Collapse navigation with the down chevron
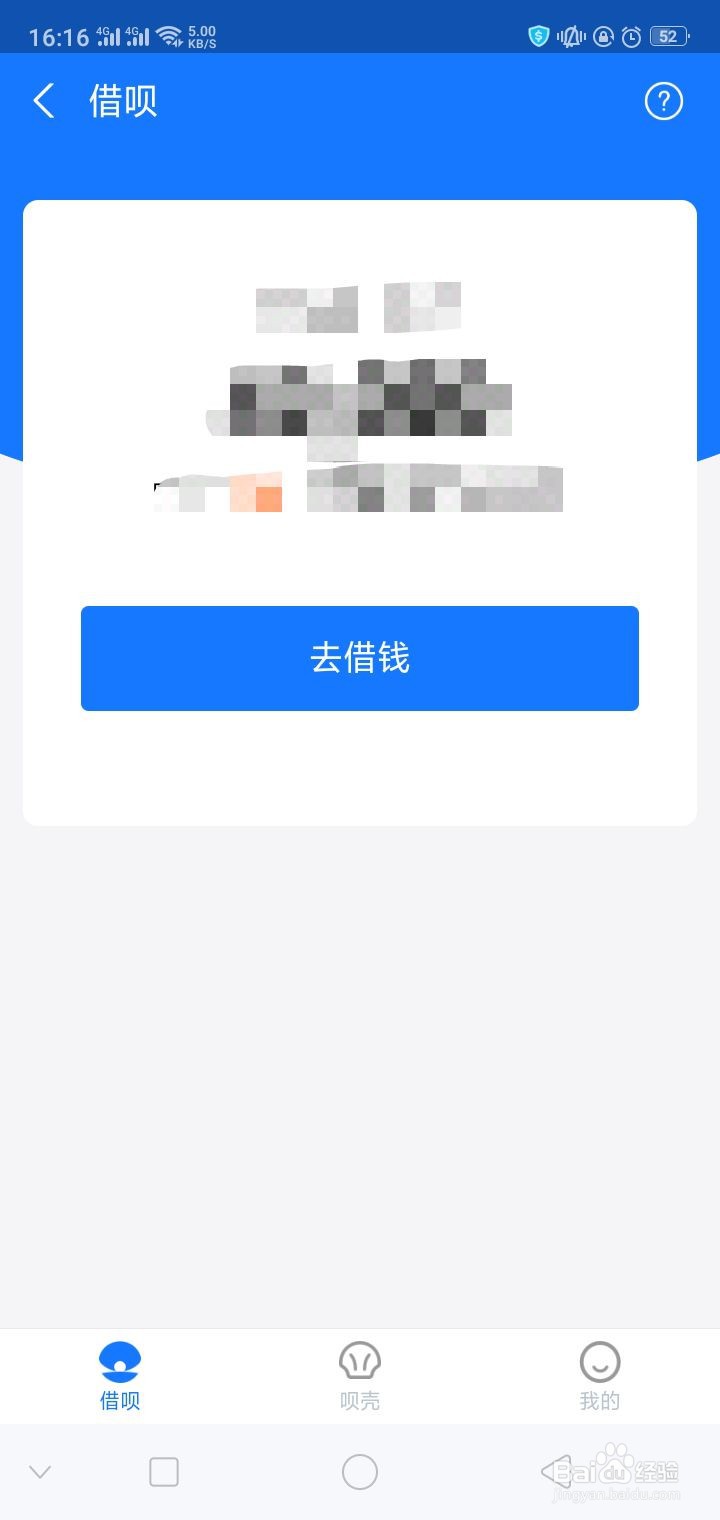 pos(40,1471)
